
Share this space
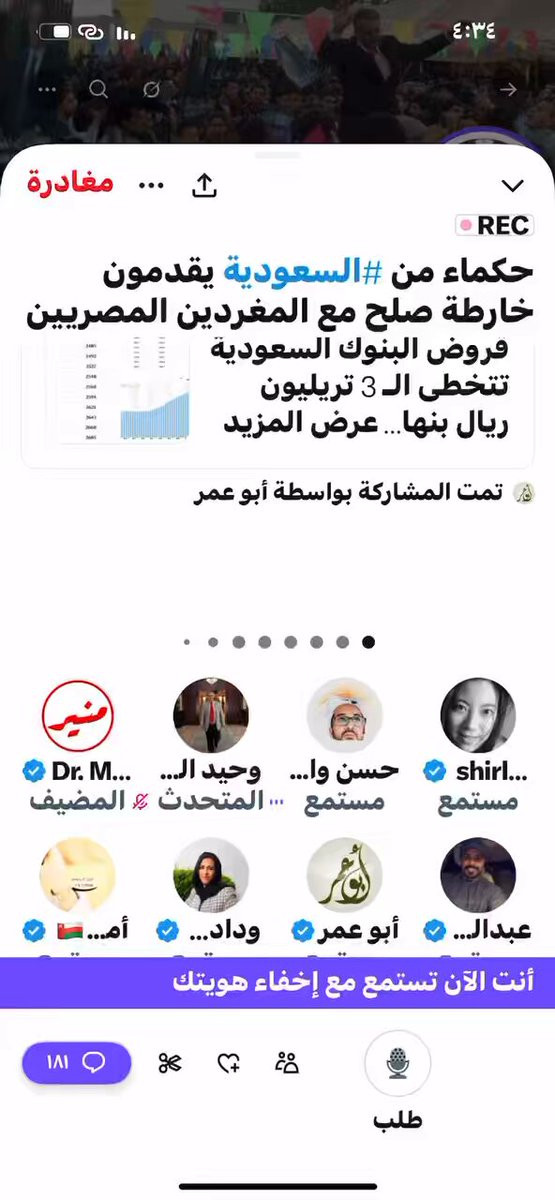click(204, 185)
